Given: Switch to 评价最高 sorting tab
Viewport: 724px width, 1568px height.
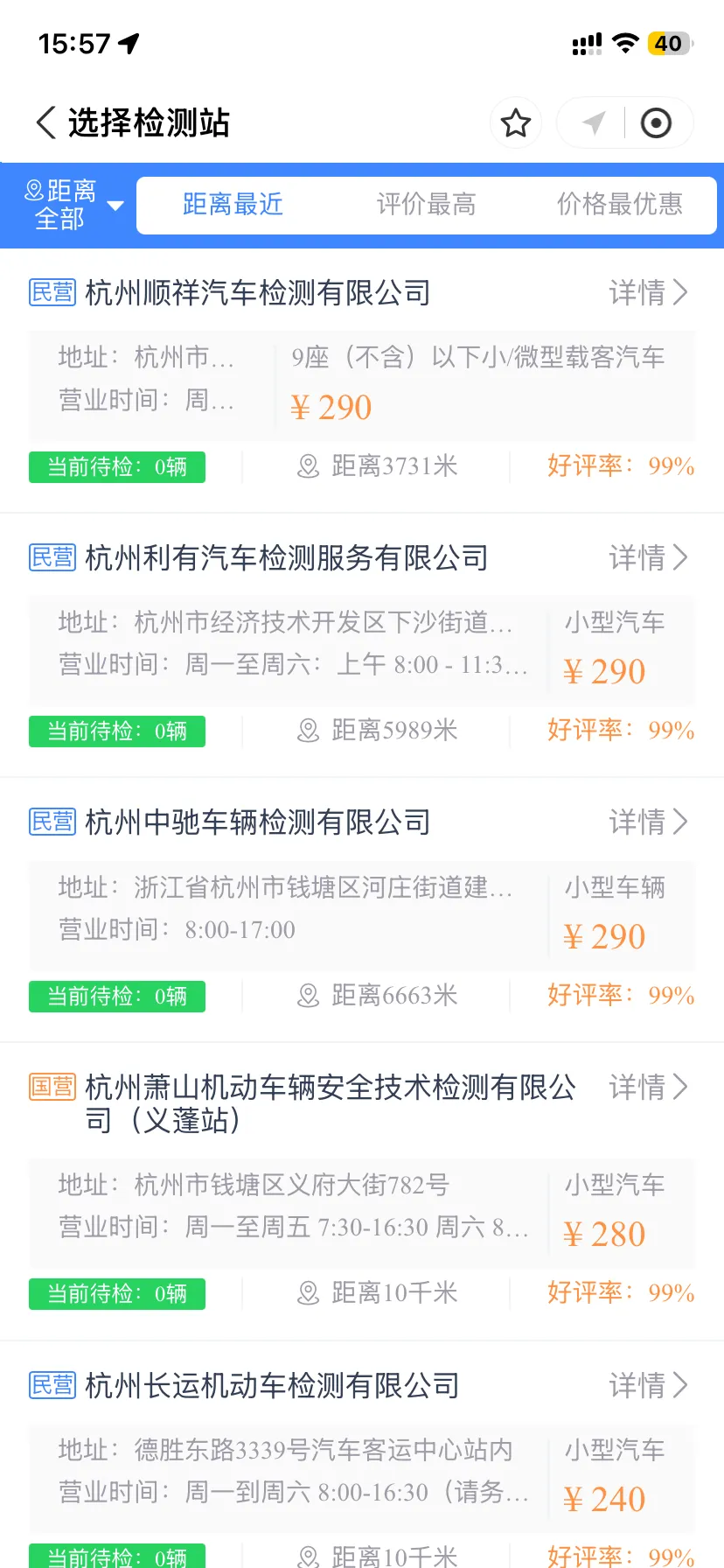Looking at the screenshot, I should tap(426, 205).
